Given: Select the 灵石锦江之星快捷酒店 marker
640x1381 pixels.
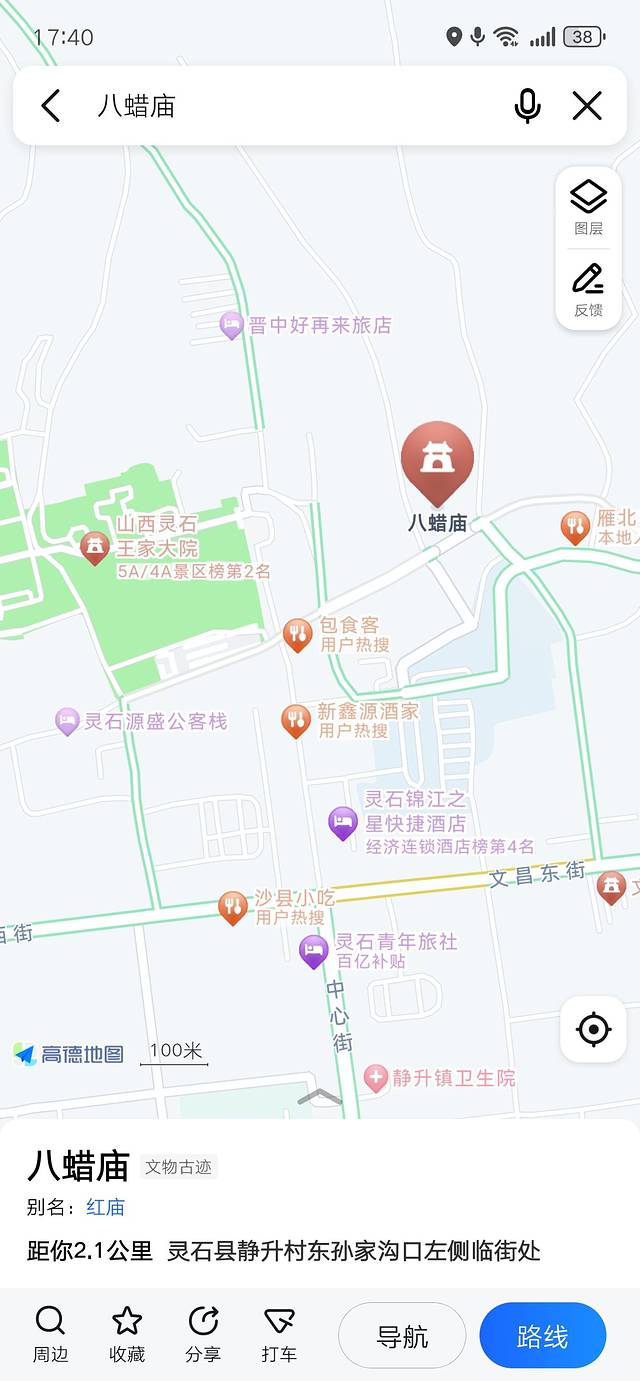Looking at the screenshot, I should click(x=343, y=823).
